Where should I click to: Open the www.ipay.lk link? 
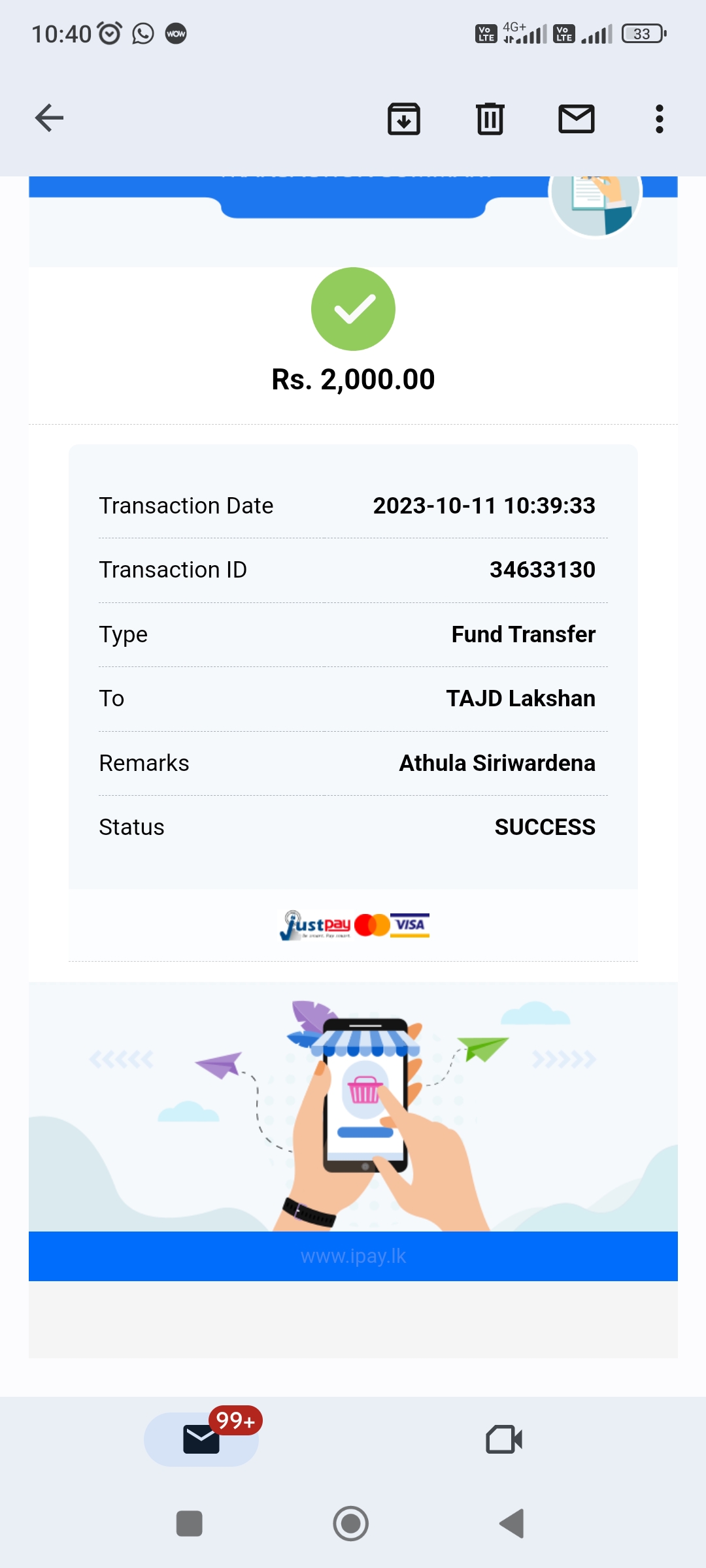coord(353,1256)
